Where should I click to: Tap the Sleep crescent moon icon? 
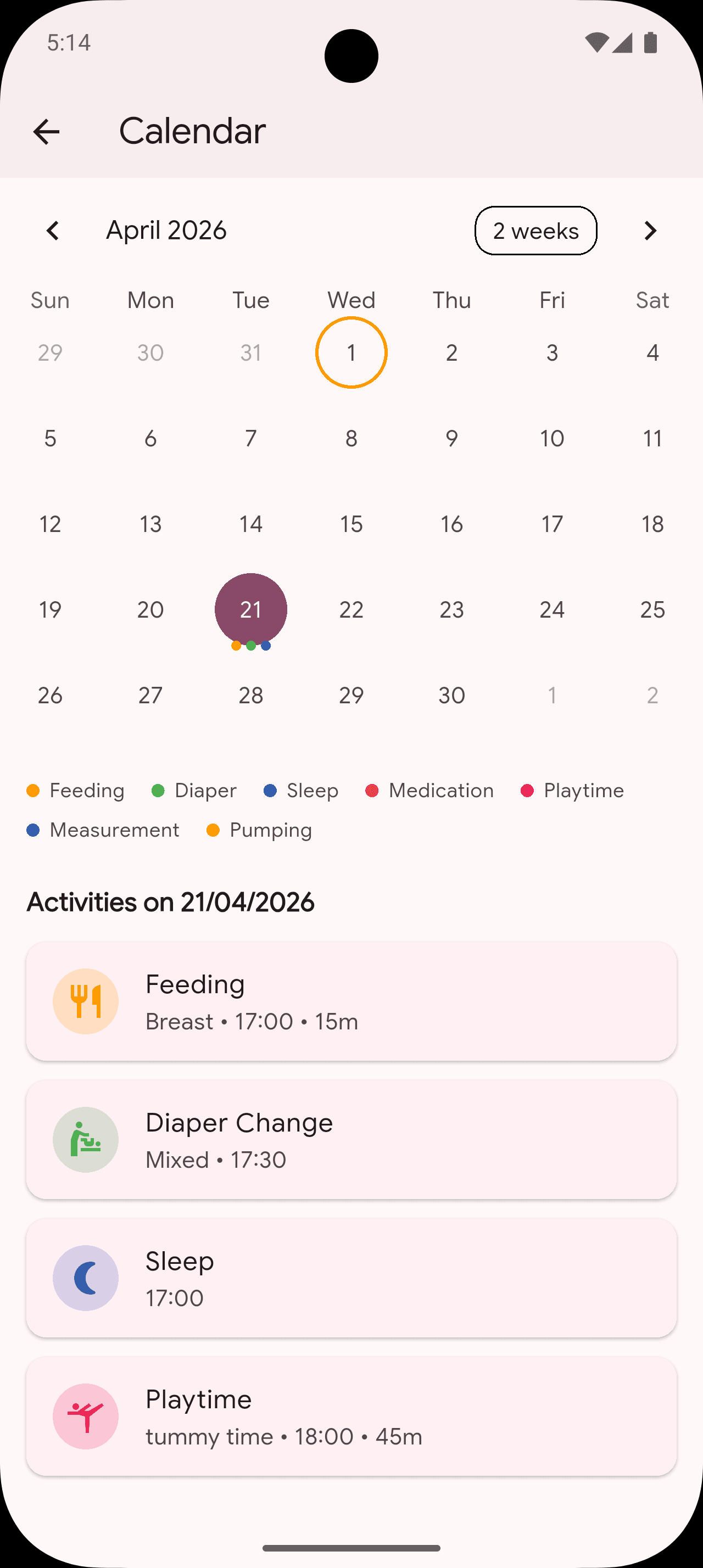pyautogui.click(x=85, y=1278)
